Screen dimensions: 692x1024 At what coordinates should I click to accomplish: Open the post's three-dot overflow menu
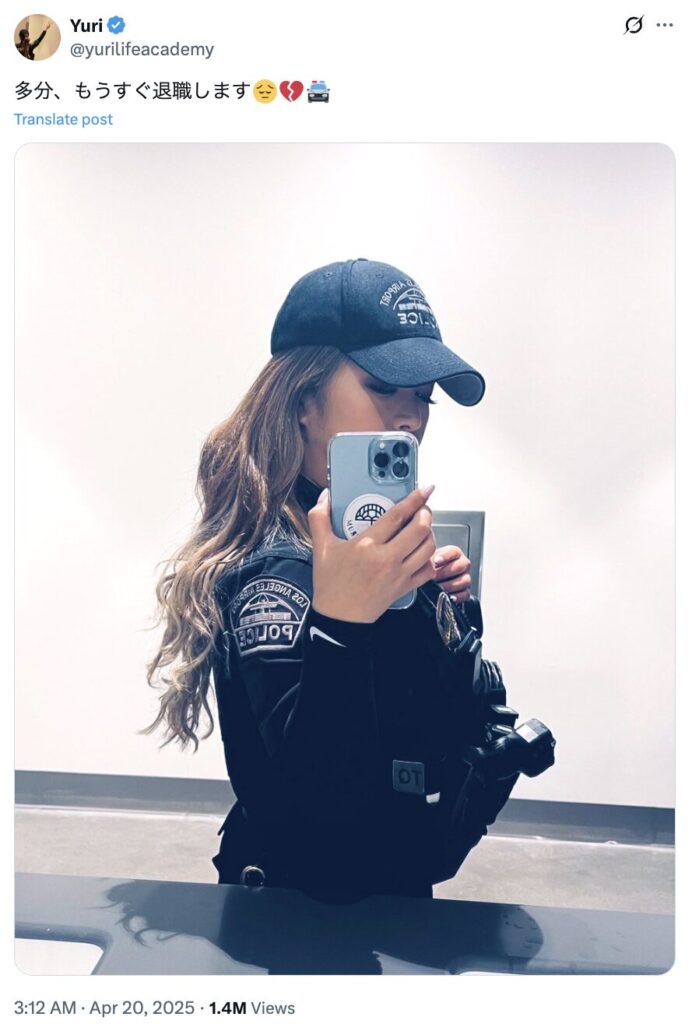[x=664, y=25]
